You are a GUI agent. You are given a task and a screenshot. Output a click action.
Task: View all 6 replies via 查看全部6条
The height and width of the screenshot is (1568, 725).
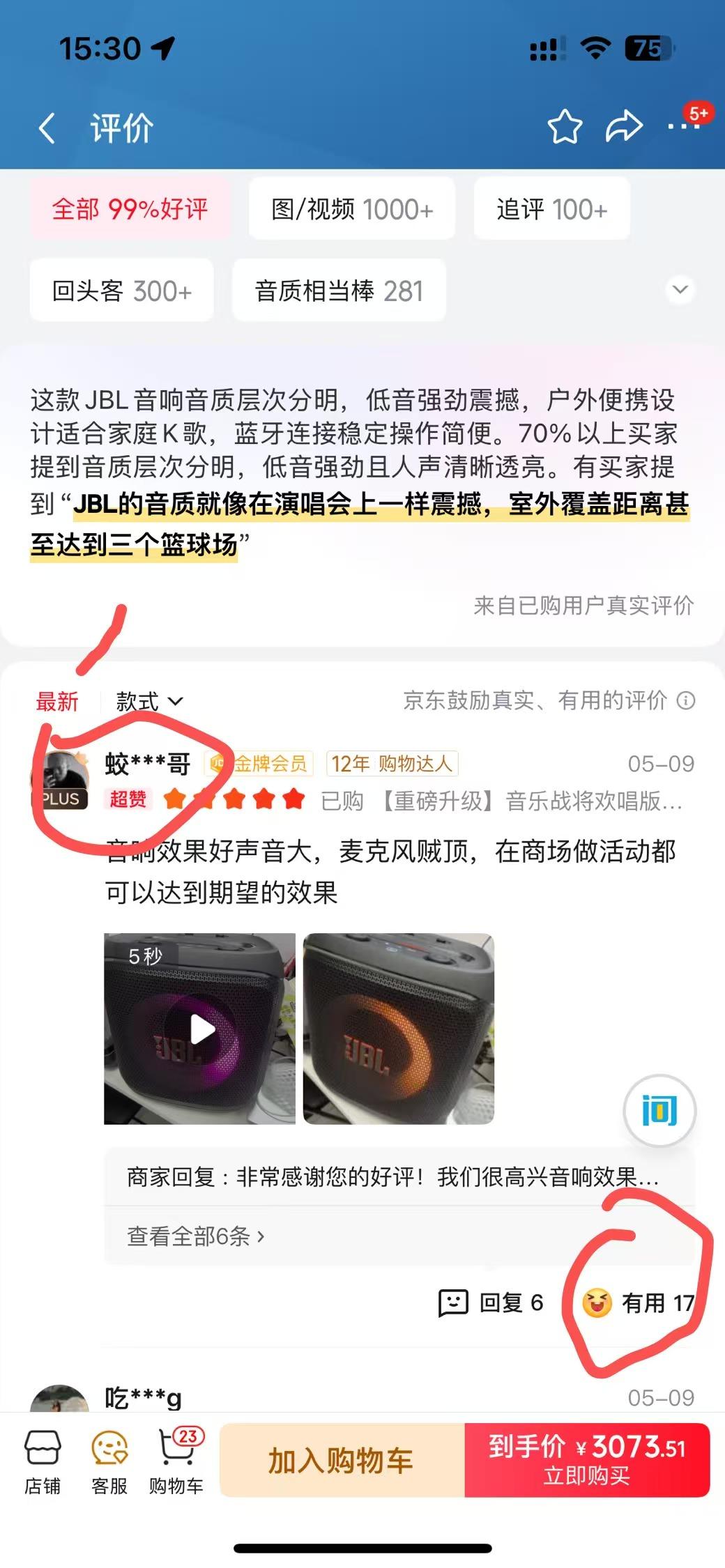coord(196,1236)
